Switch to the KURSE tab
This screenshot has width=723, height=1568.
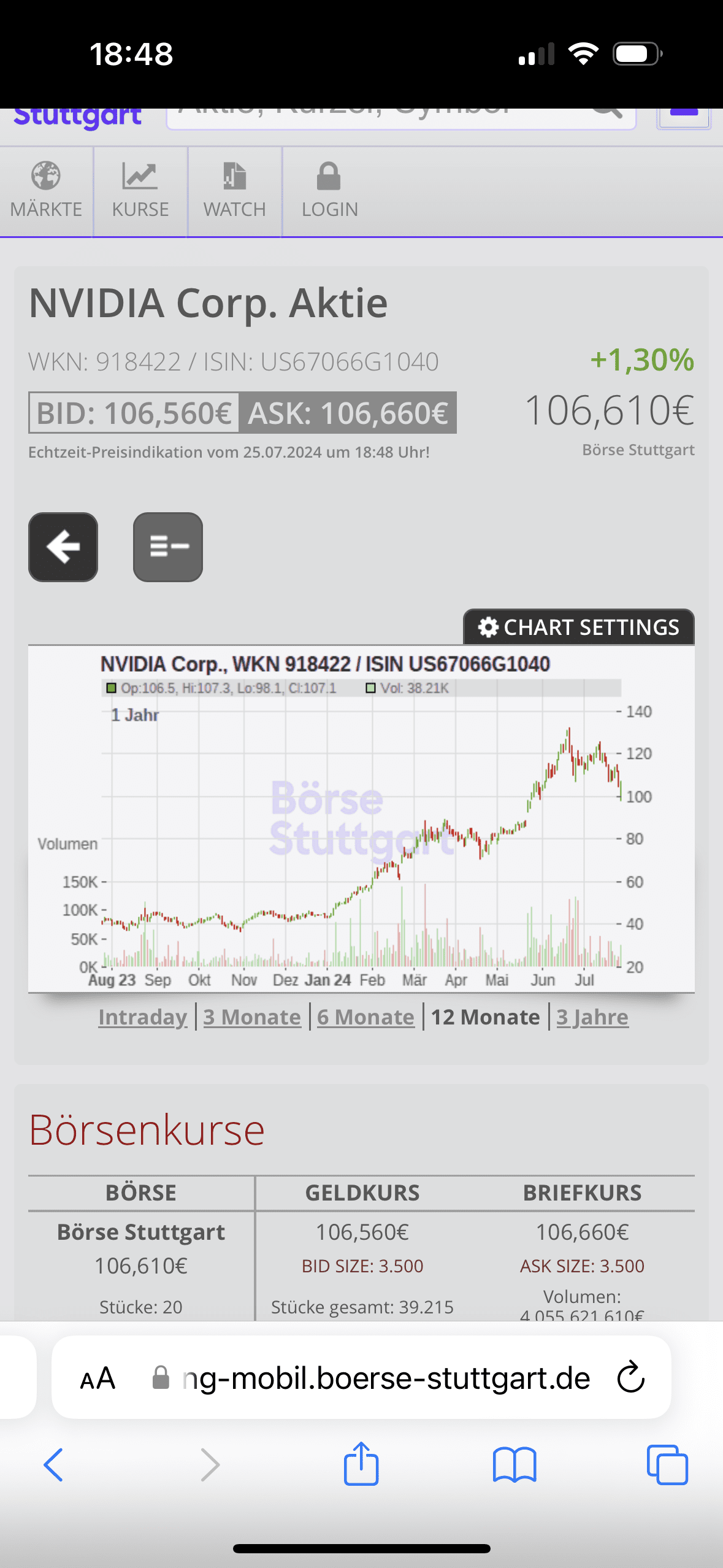pos(140,191)
